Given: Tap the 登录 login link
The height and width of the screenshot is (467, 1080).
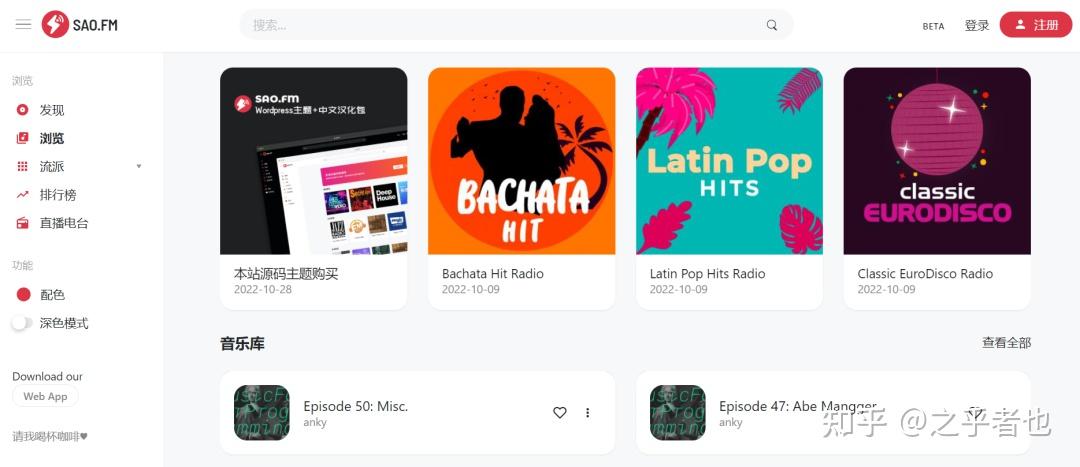Looking at the screenshot, I should pyautogui.click(x=976, y=26).
